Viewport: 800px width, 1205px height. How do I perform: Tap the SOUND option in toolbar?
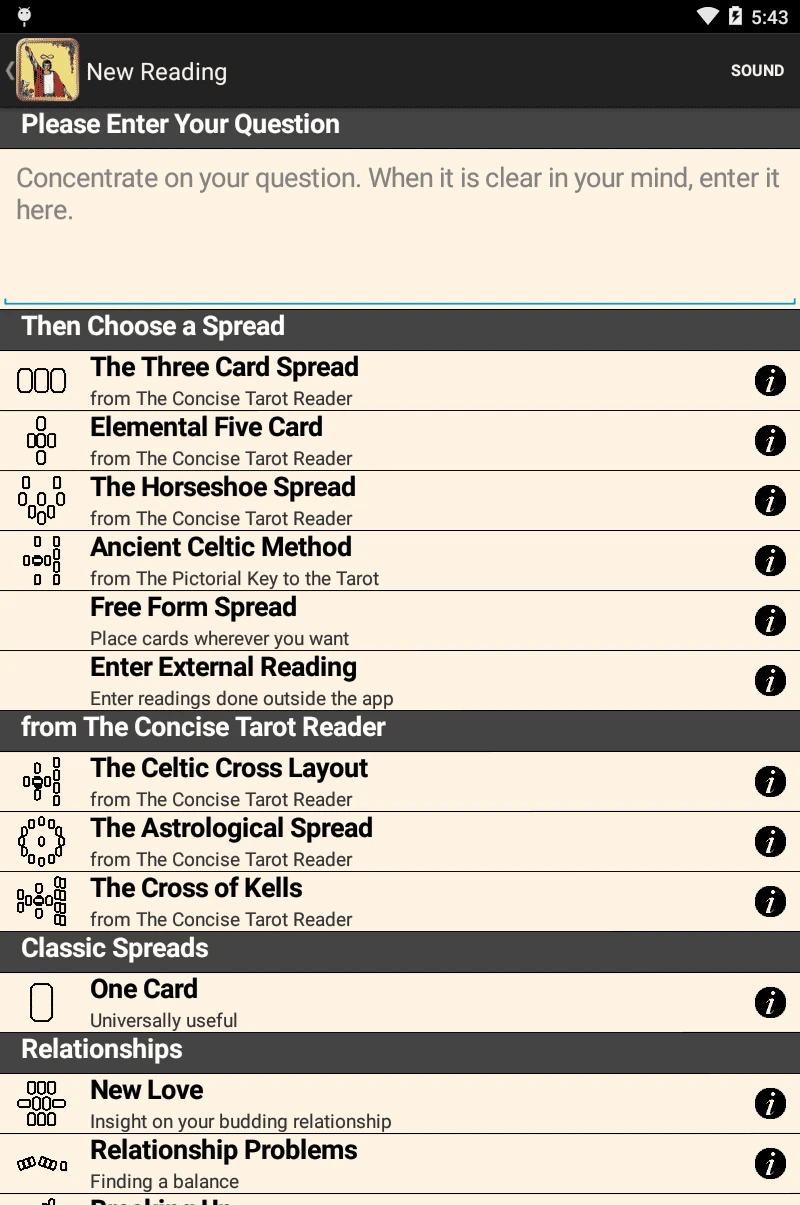pos(757,71)
